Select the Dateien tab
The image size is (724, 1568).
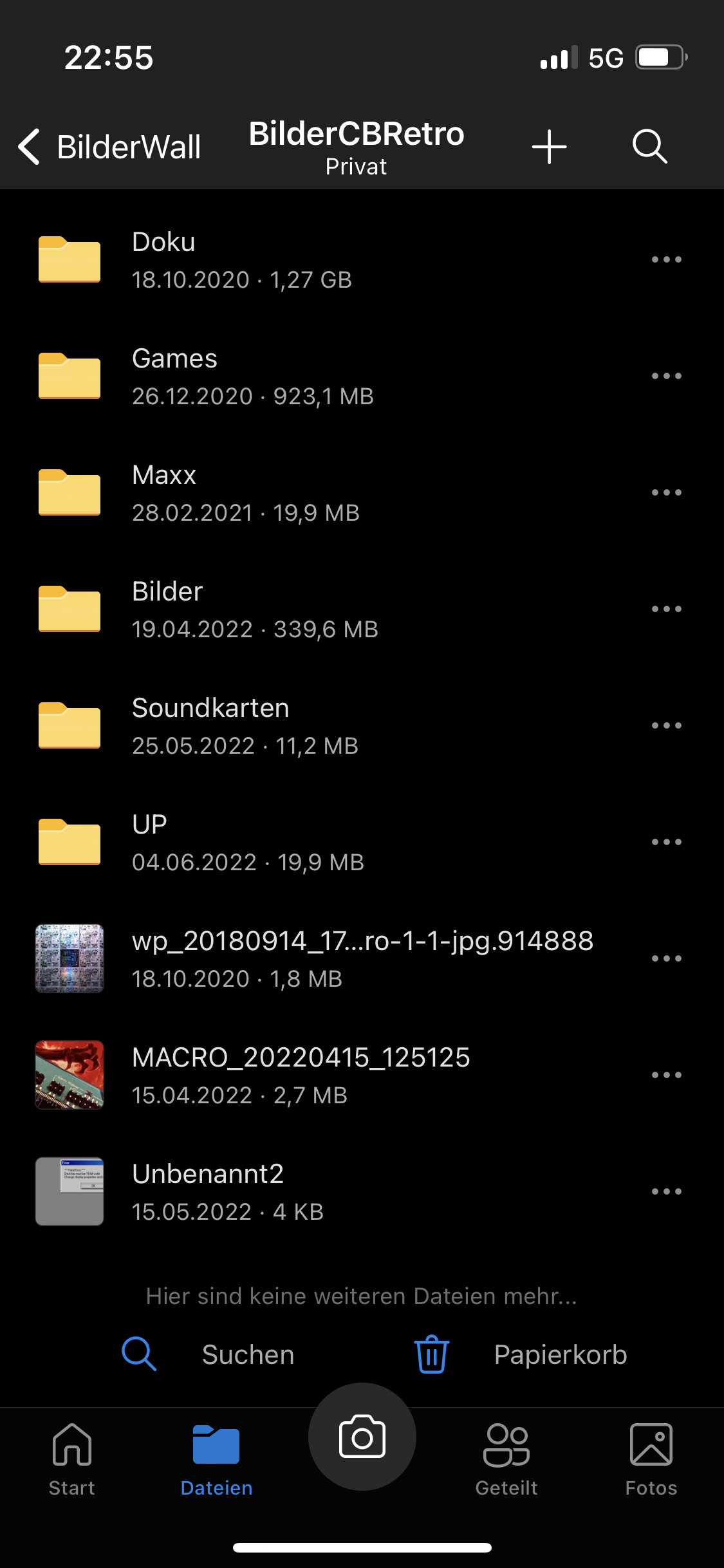(216, 1460)
